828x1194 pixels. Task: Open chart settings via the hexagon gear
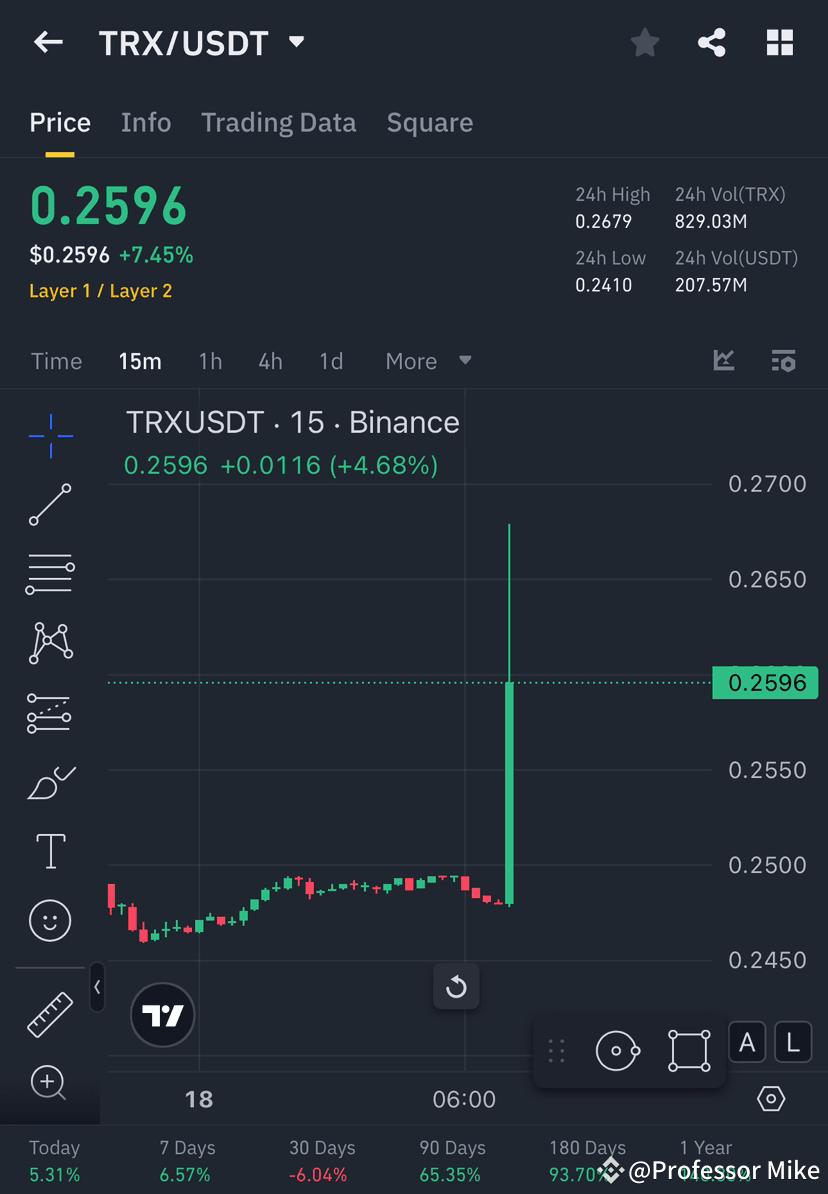(x=770, y=1097)
